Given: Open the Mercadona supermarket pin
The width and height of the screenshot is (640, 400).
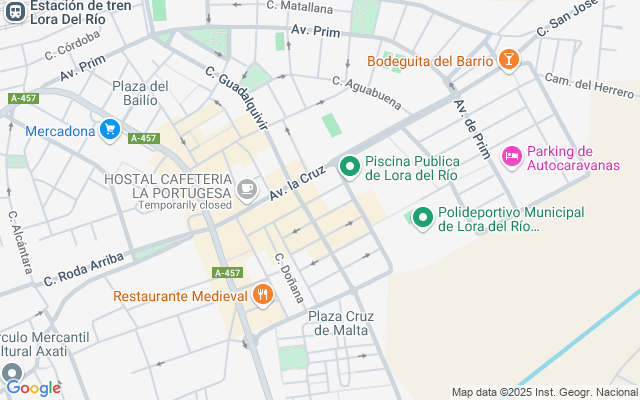Looking at the screenshot, I should coord(110,130).
